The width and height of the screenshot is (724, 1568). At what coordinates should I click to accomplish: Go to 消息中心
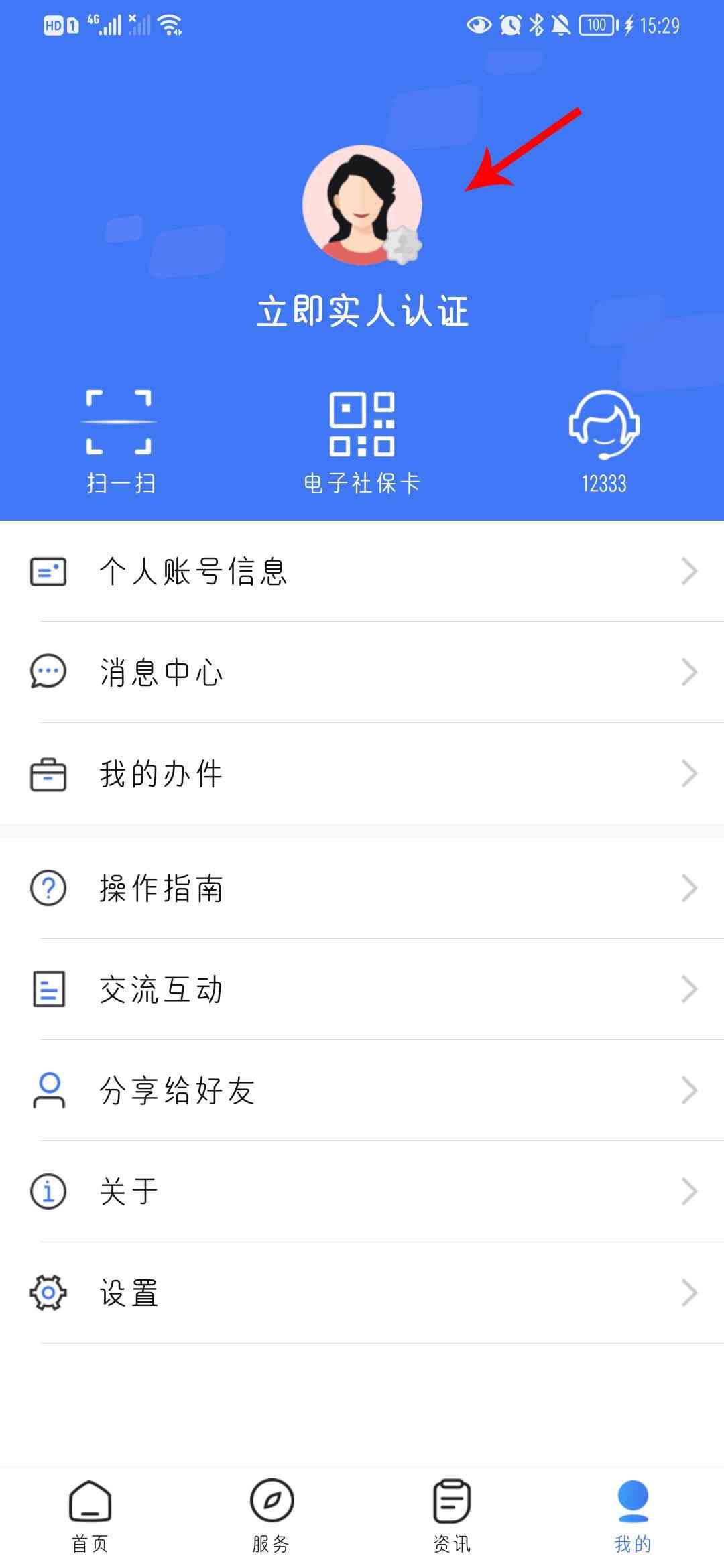click(362, 672)
